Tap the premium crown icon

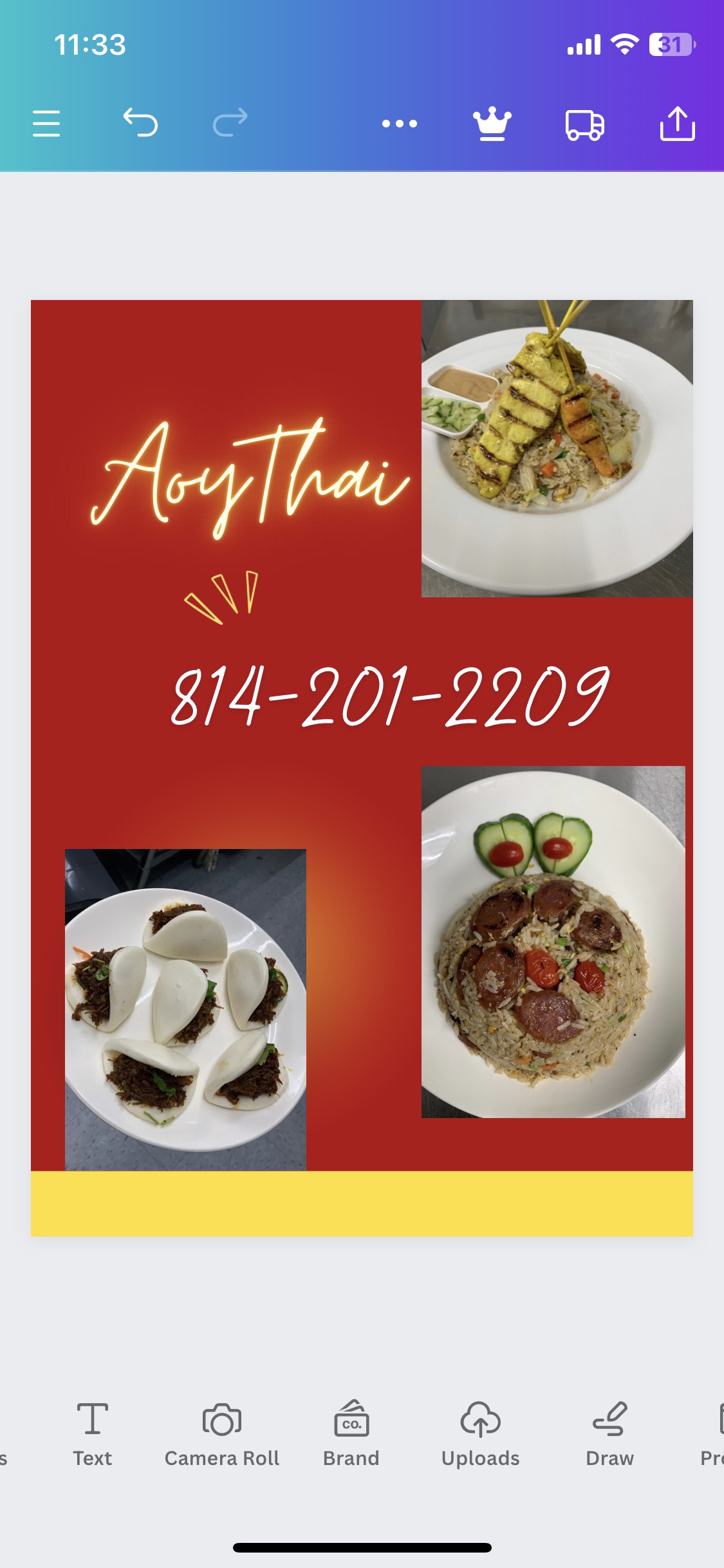click(x=492, y=124)
